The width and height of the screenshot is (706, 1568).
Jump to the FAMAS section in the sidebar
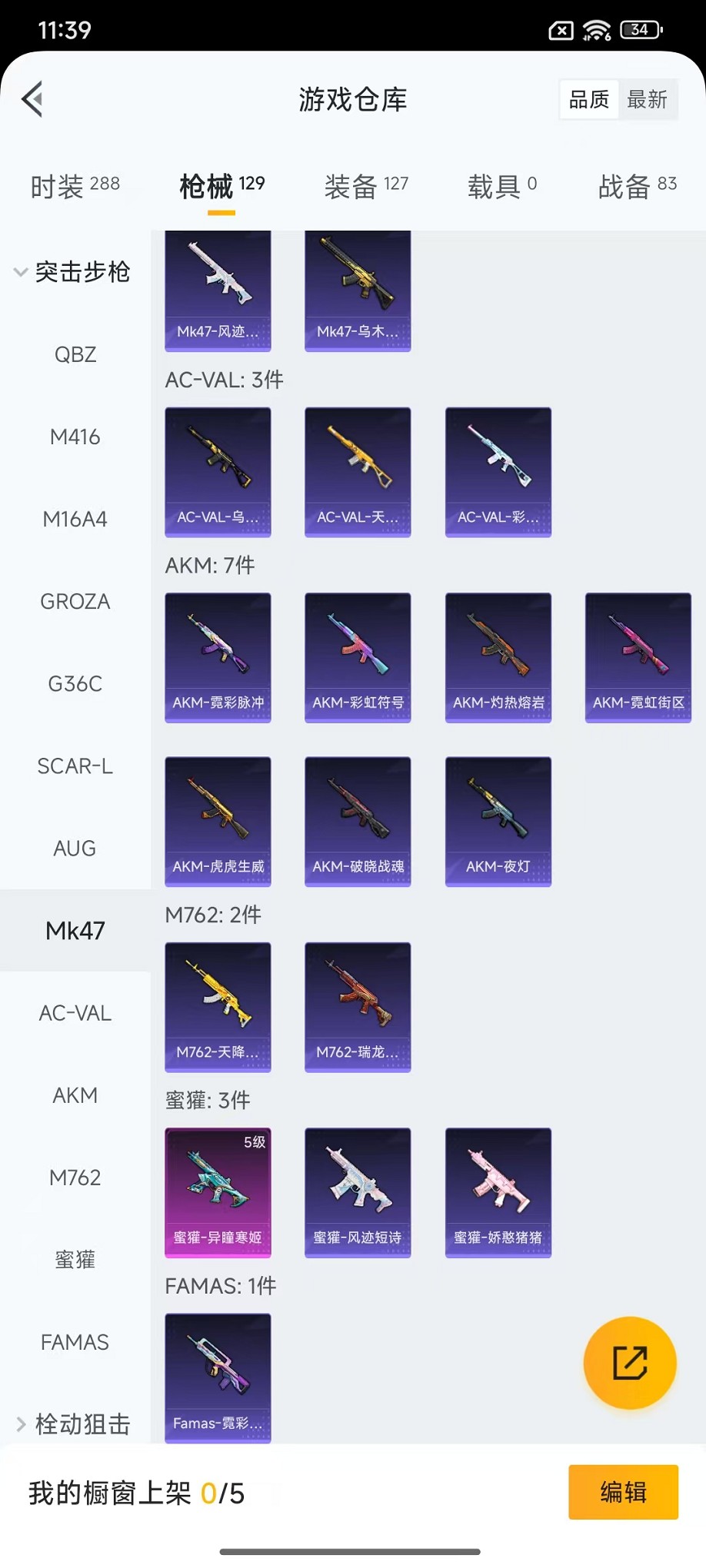click(x=75, y=1342)
